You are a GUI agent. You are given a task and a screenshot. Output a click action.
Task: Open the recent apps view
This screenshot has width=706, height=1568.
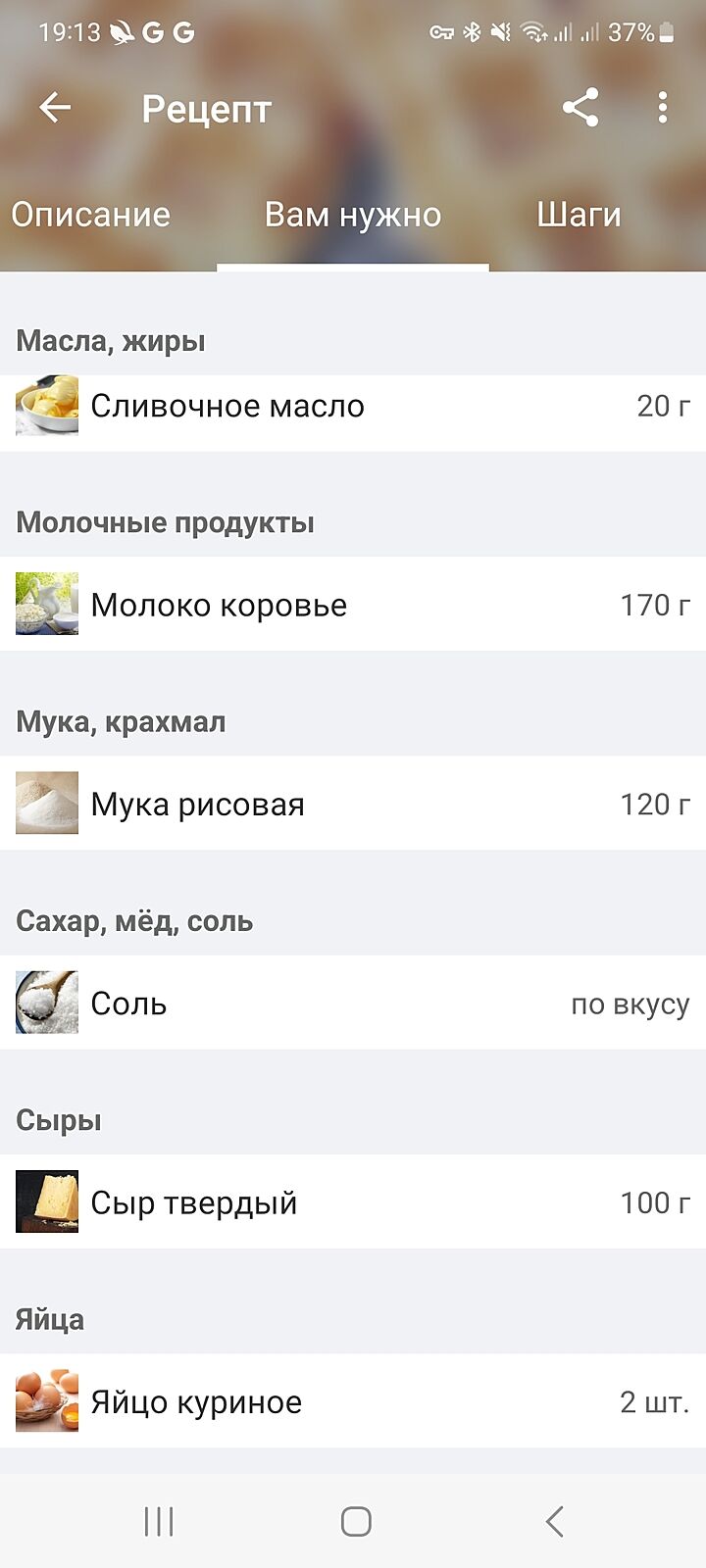159,1521
